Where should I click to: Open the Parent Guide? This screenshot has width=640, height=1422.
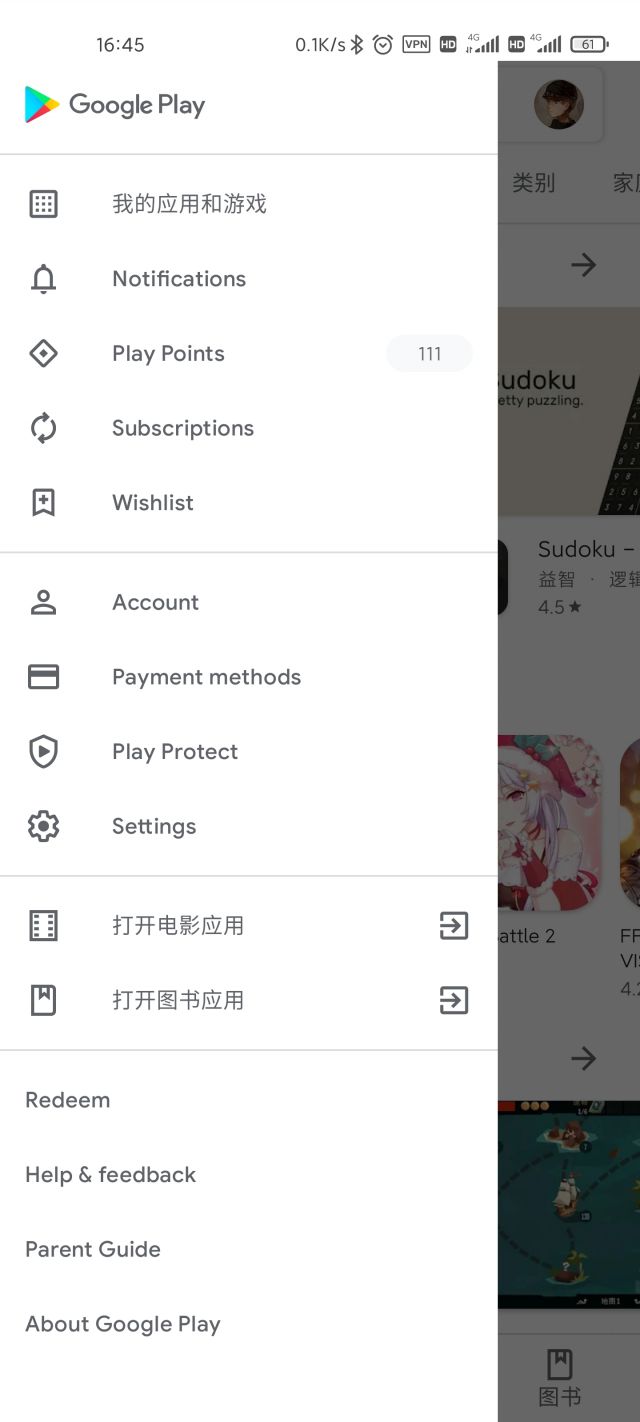93,1249
